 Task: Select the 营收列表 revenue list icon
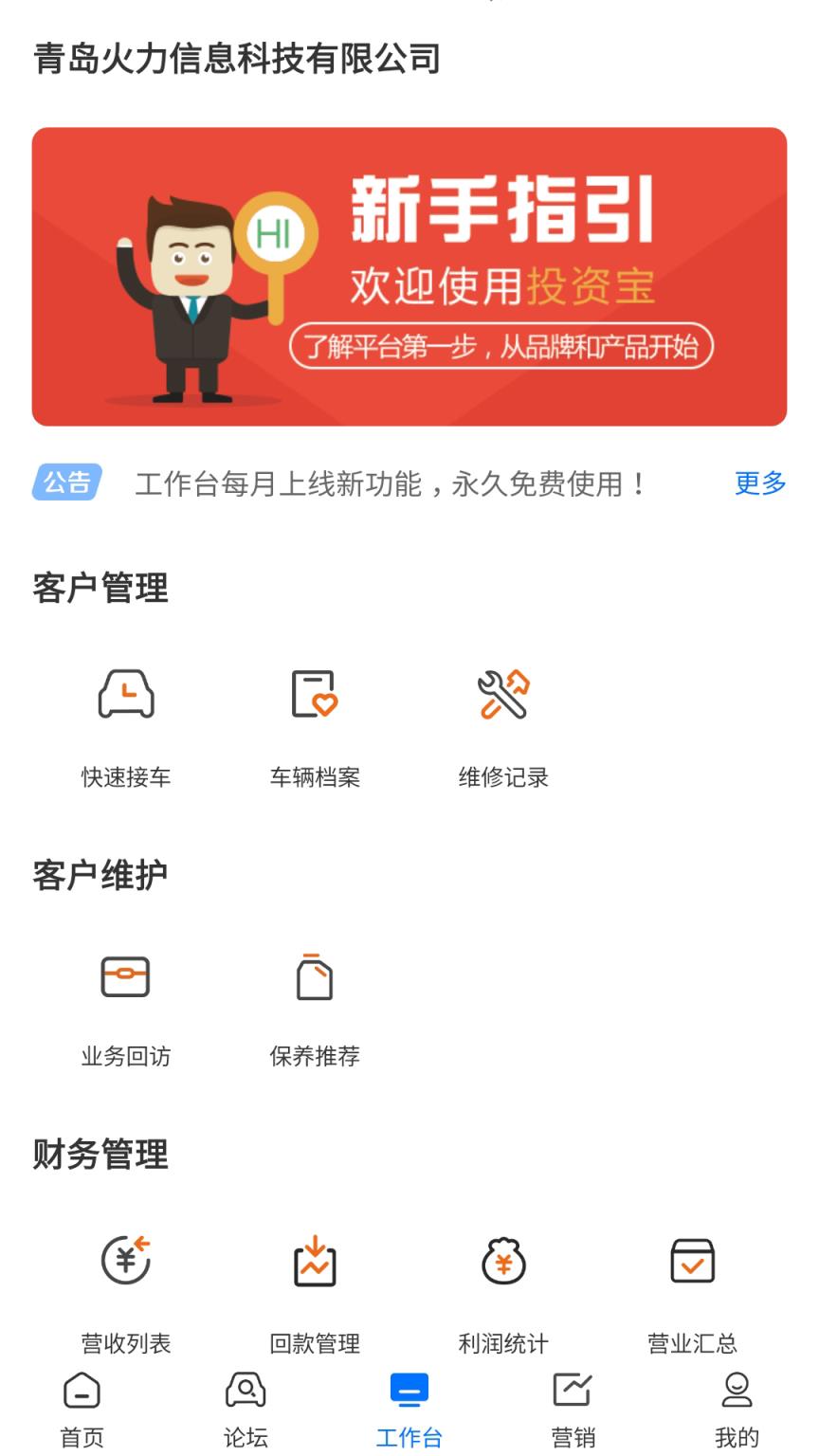coord(126,1261)
